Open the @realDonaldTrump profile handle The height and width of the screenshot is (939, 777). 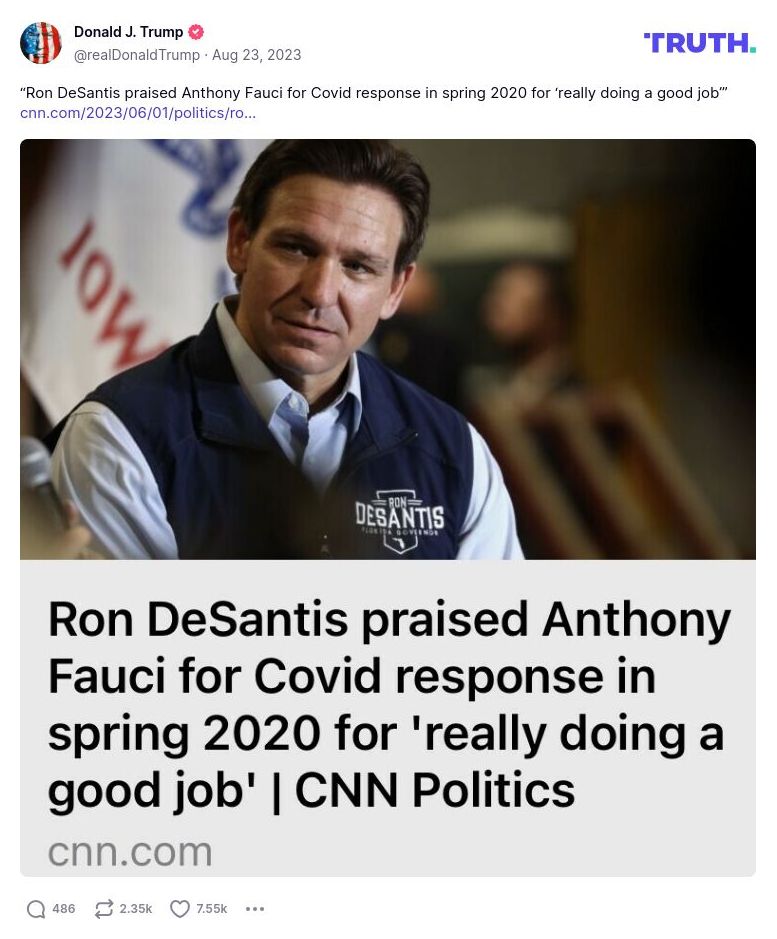tap(137, 55)
